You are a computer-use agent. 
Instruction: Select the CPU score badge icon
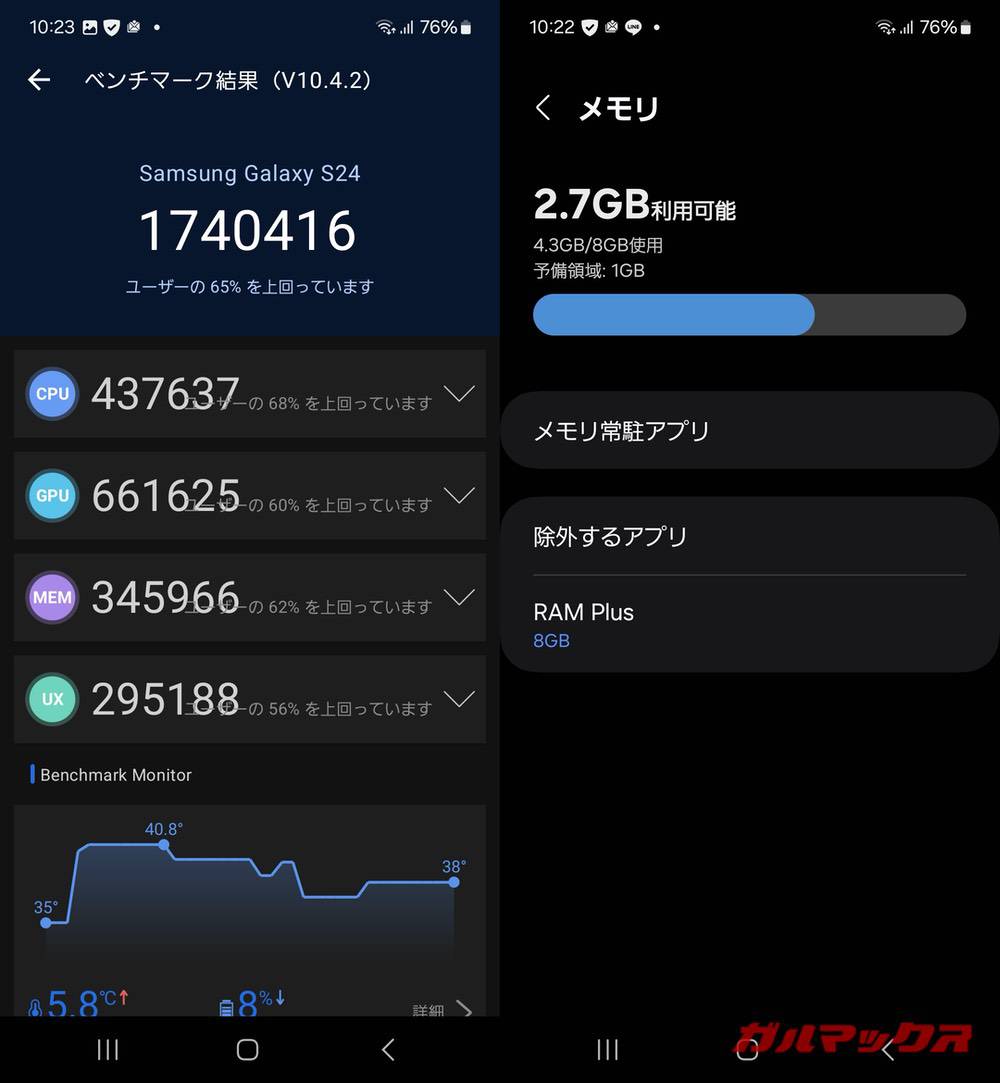(x=52, y=394)
